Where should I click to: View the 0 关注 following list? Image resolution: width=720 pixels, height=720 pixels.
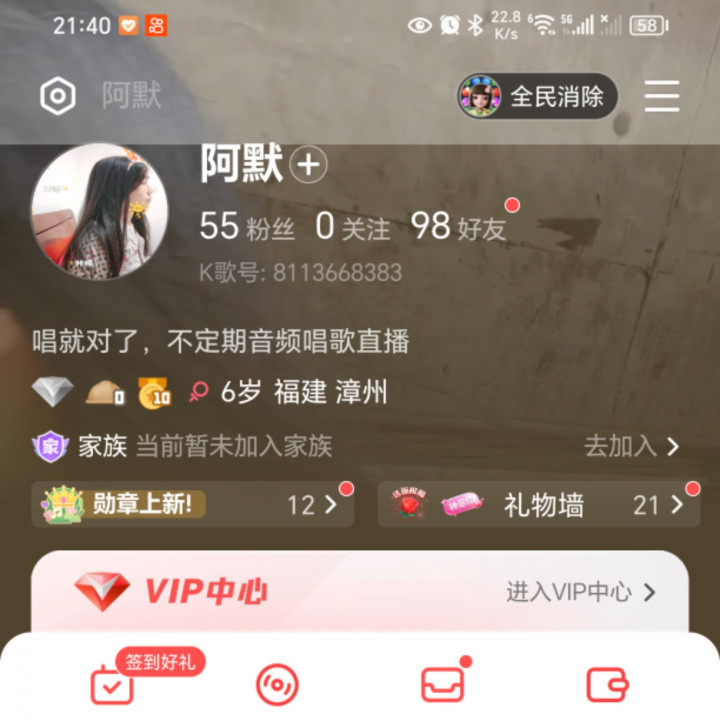pyautogui.click(x=352, y=227)
